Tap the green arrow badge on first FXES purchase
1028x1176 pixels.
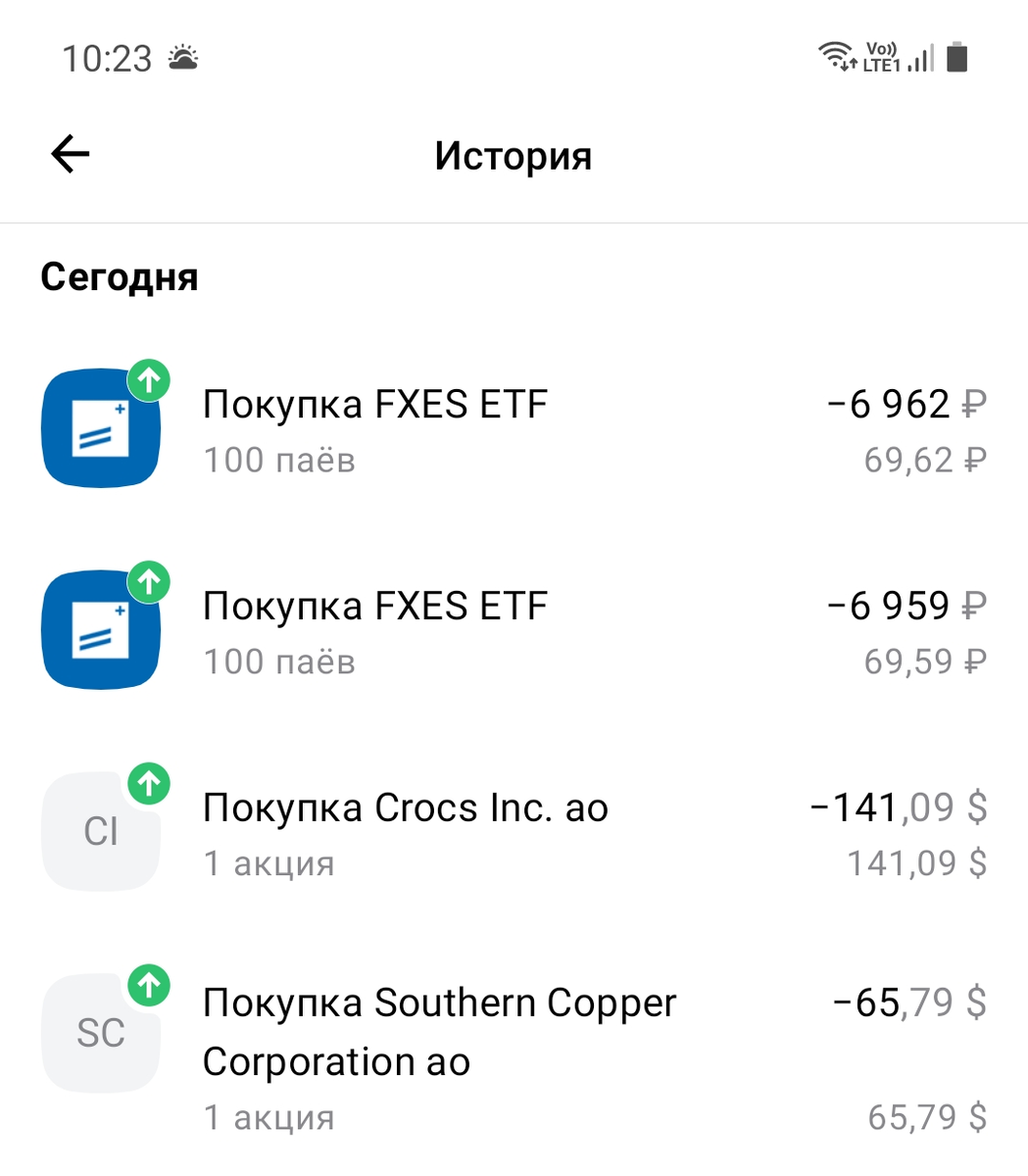point(149,379)
